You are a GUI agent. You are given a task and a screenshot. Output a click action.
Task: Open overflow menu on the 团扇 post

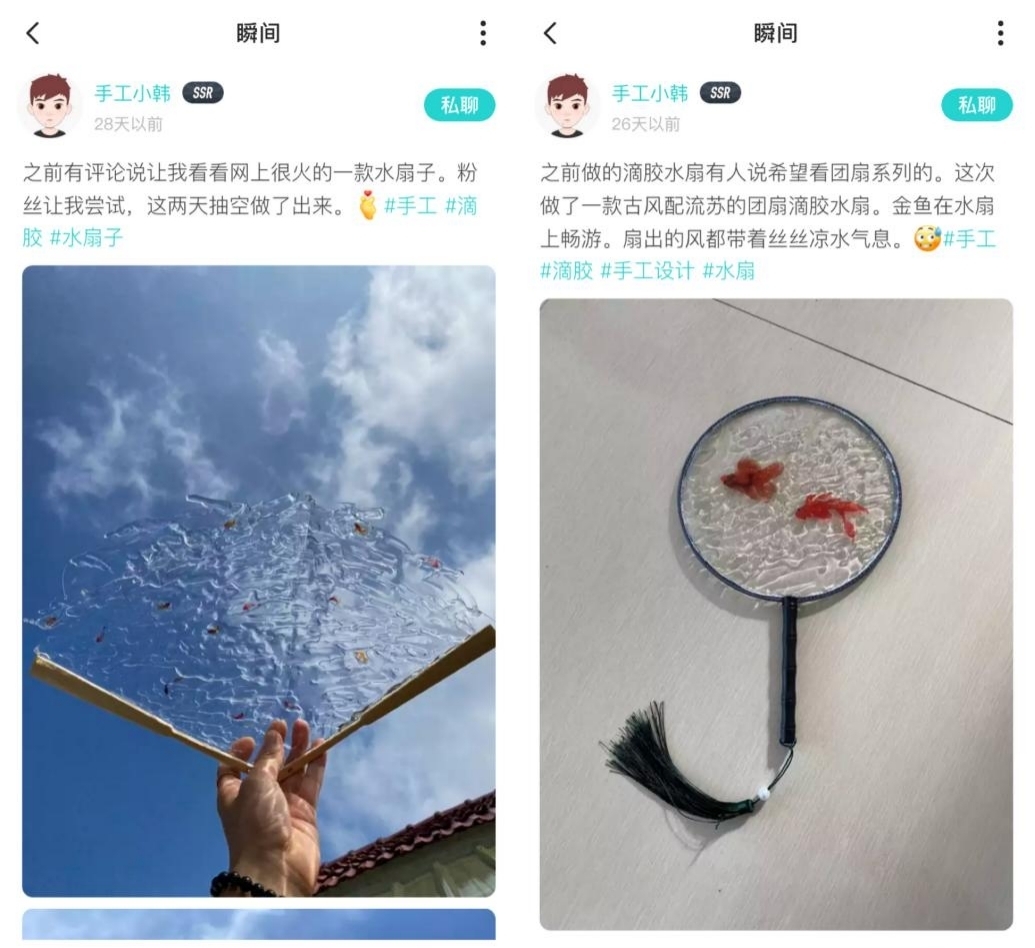[x=1000, y=33]
